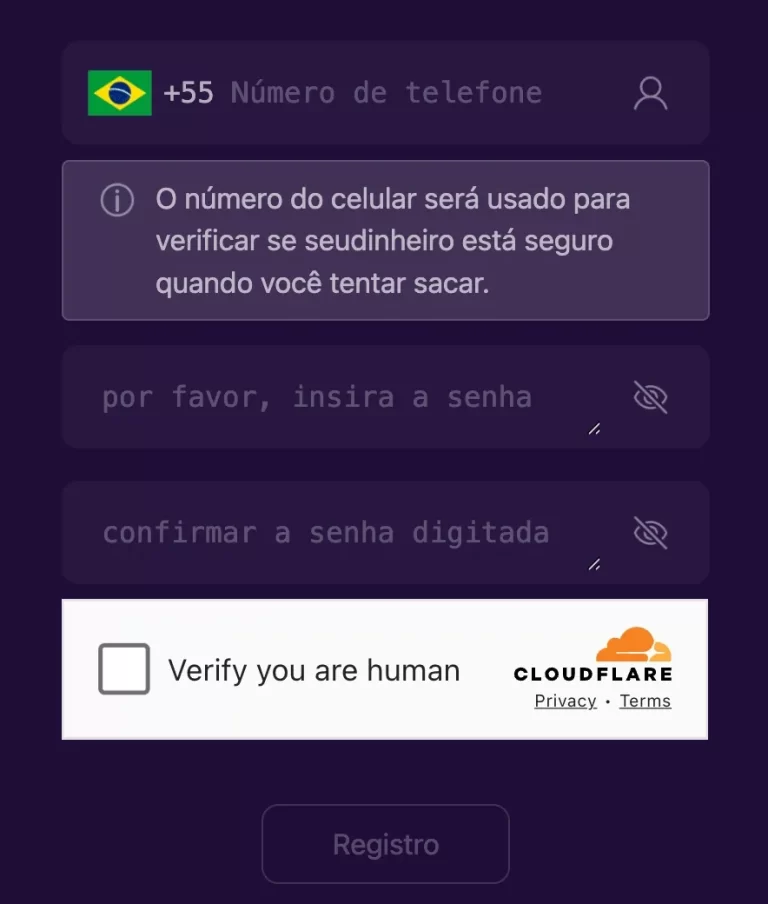Check the 'Verify you are human' box

(124, 669)
